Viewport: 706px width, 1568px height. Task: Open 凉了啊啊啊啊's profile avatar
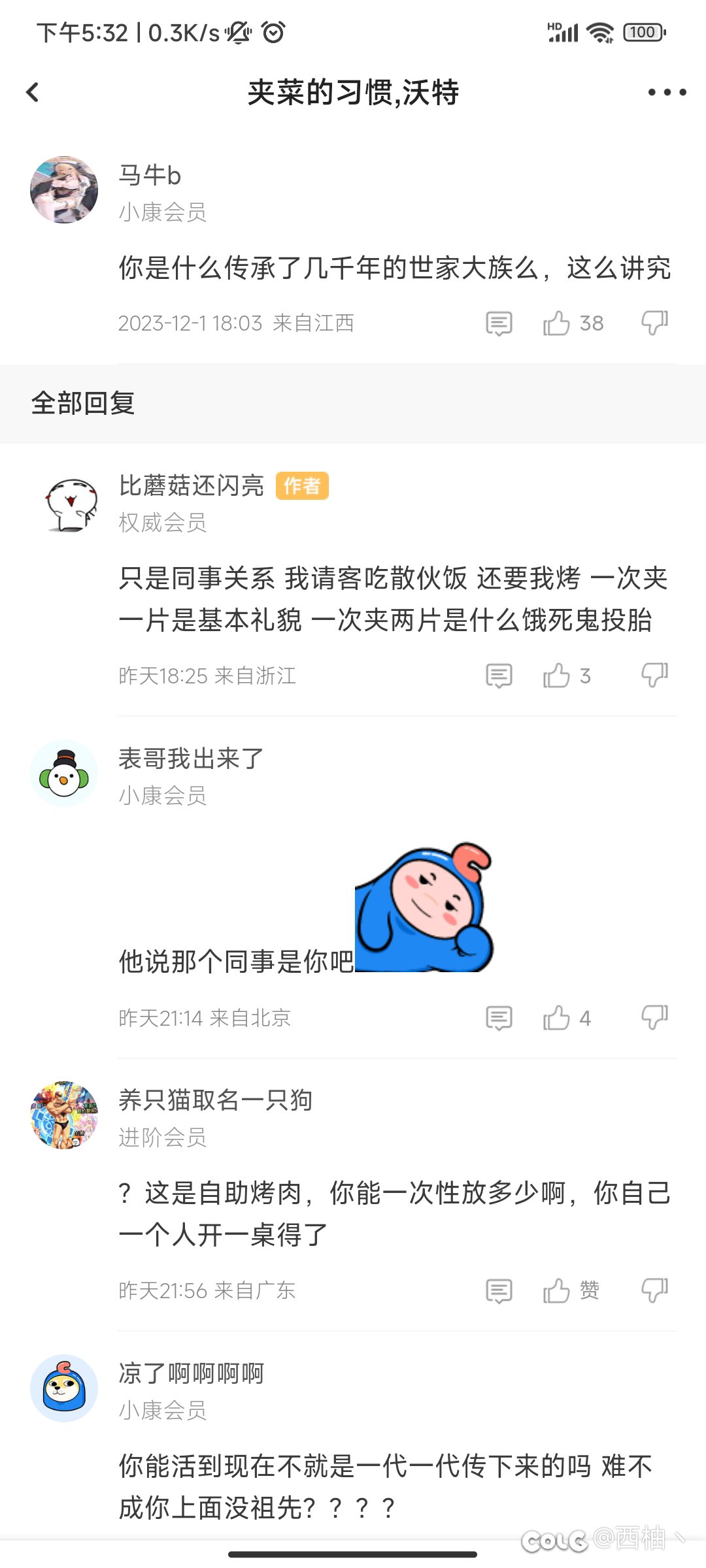64,1388
